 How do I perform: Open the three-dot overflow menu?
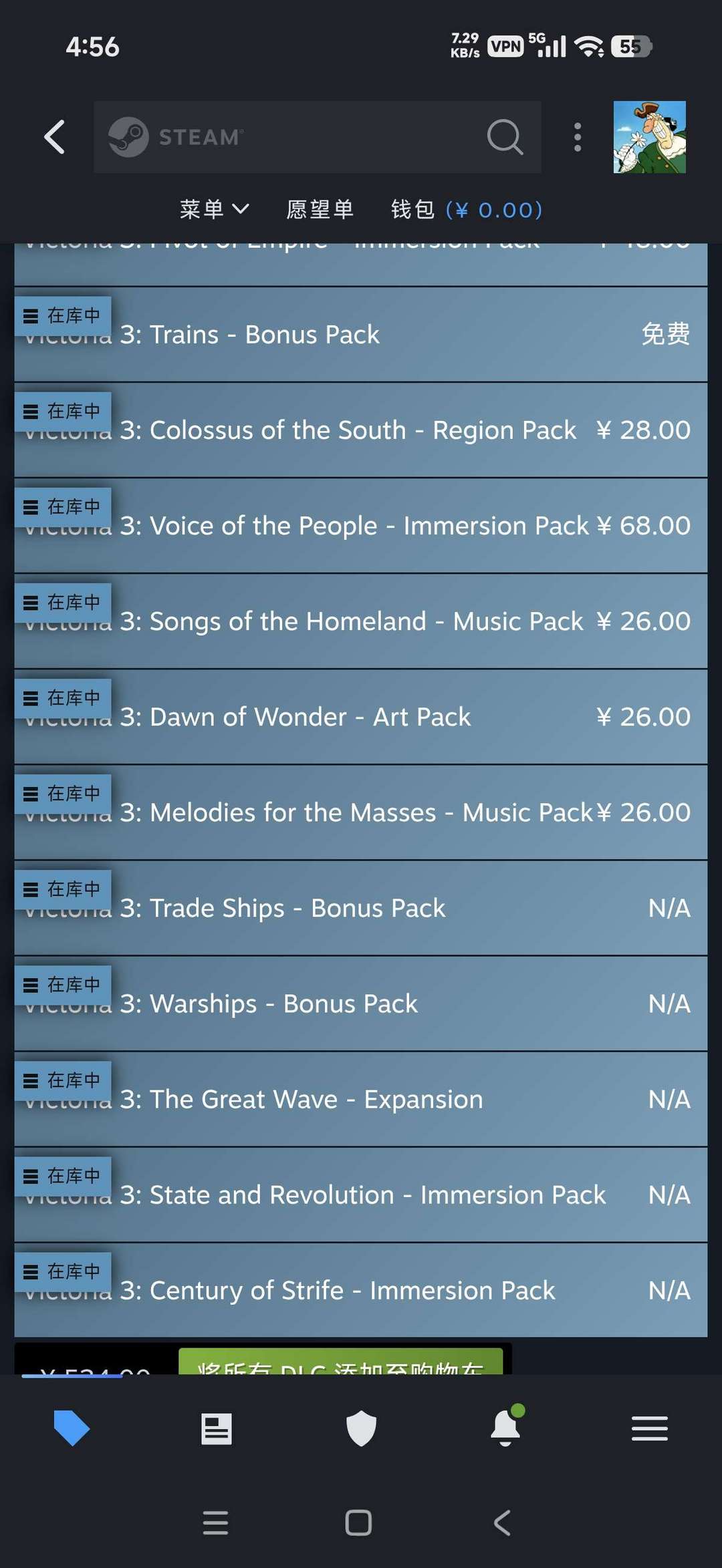tap(578, 137)
